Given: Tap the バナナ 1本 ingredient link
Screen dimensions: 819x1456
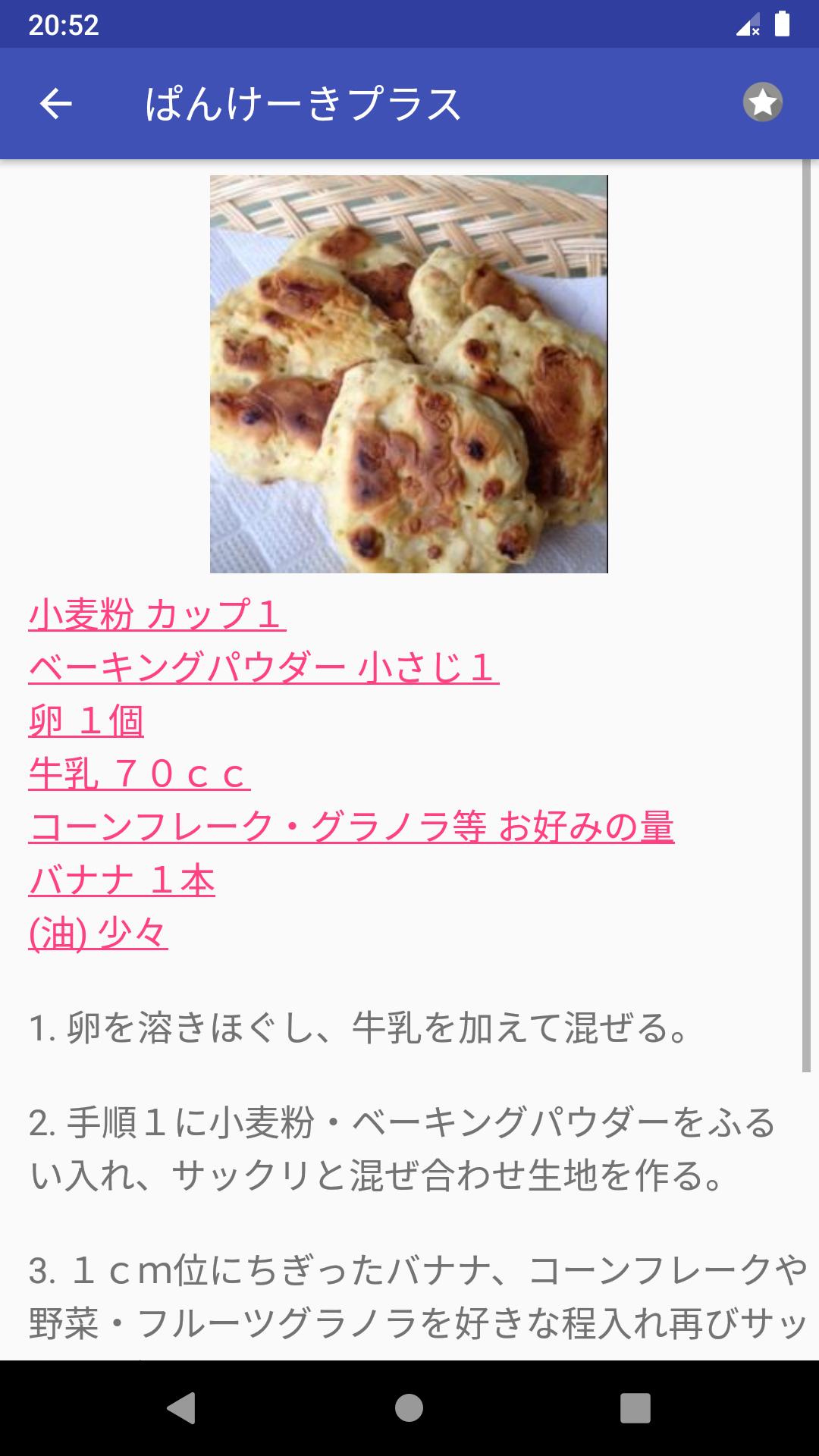Looking at the screenshot, I should (x=121, y=880).
